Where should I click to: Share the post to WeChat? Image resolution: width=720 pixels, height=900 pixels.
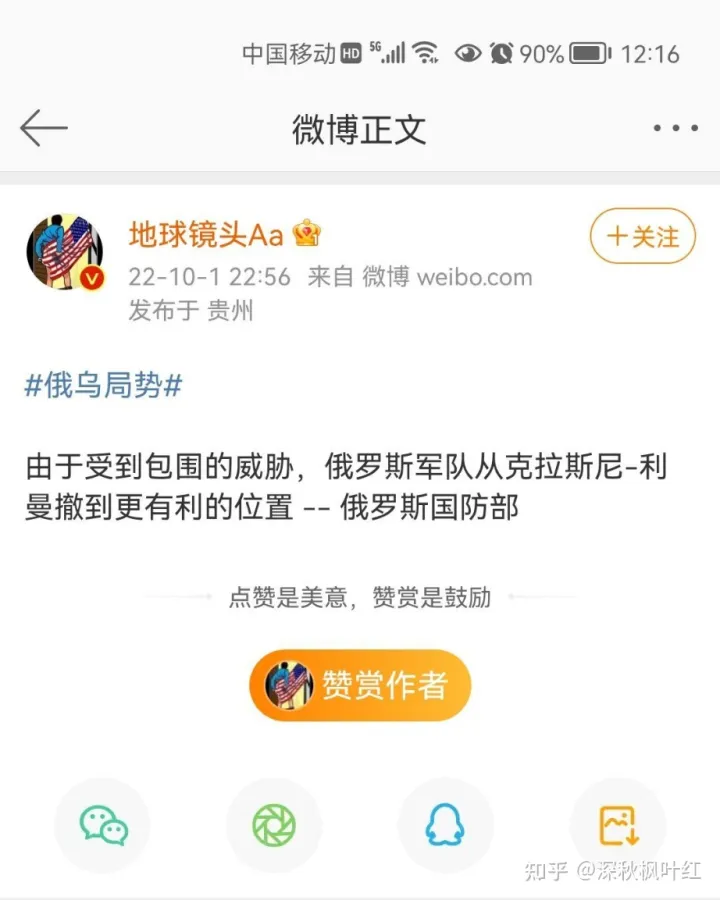tap(103, 826)
